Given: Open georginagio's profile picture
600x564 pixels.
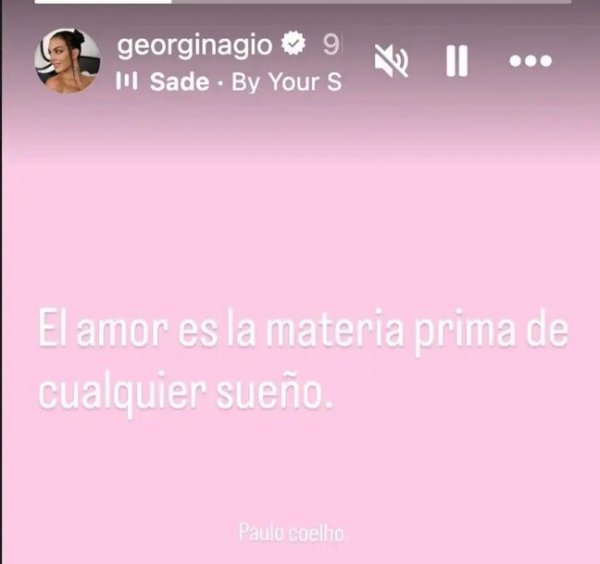Looking at the screenshot, I should coord(68,61).
